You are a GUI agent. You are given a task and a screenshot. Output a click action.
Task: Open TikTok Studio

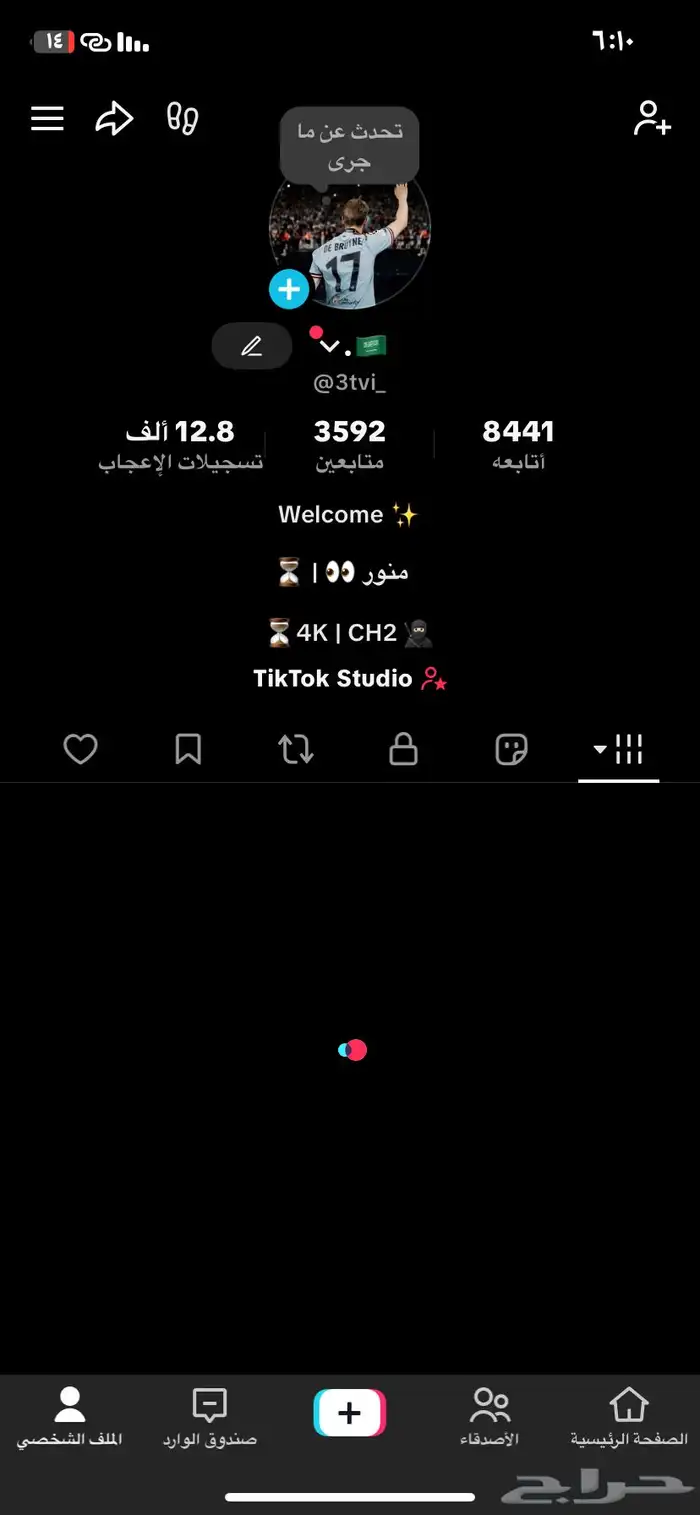click(x=350, y=679)
